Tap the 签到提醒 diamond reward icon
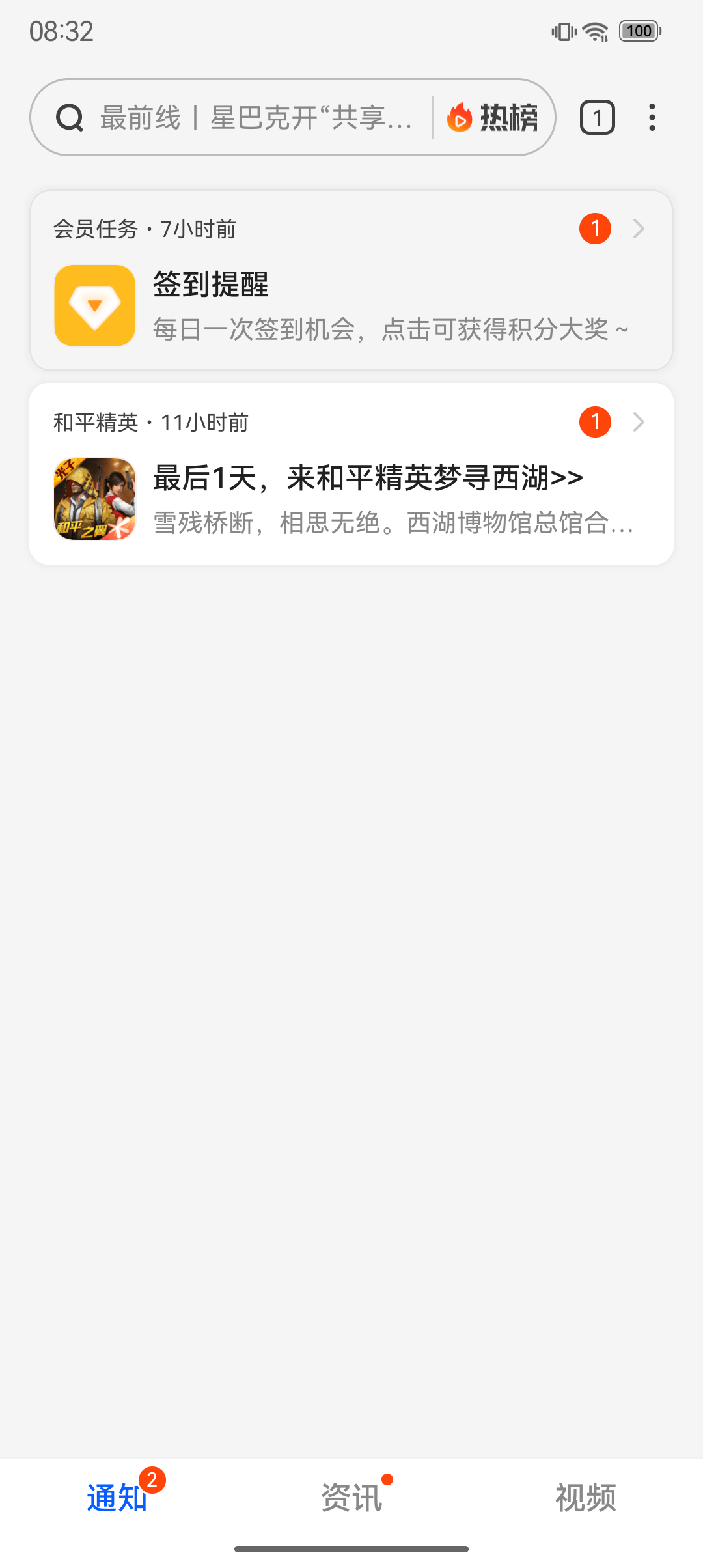The image size is (703, 1568). [x=94, y=305]
